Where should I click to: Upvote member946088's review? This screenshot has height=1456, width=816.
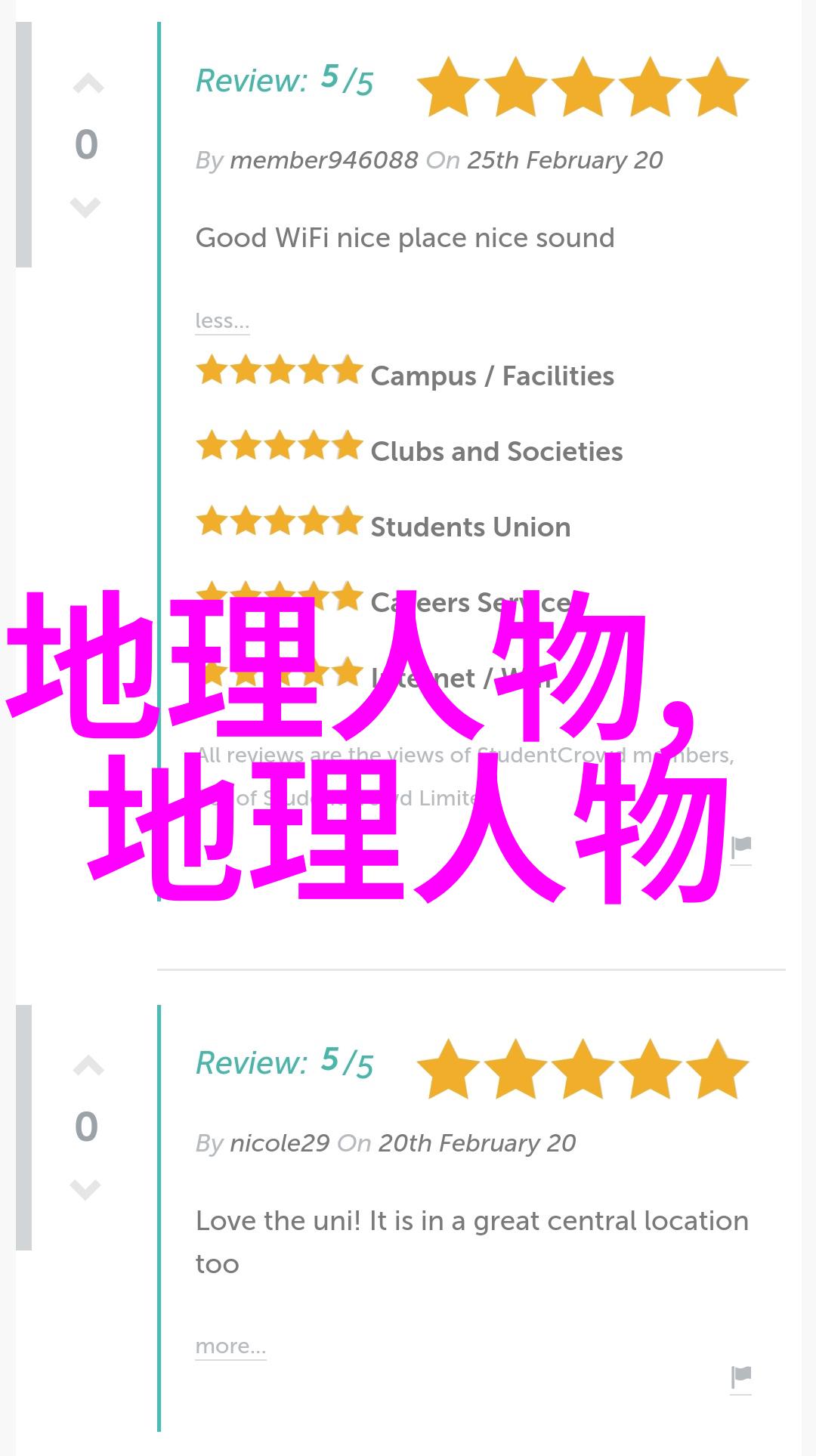pos(88,84)
